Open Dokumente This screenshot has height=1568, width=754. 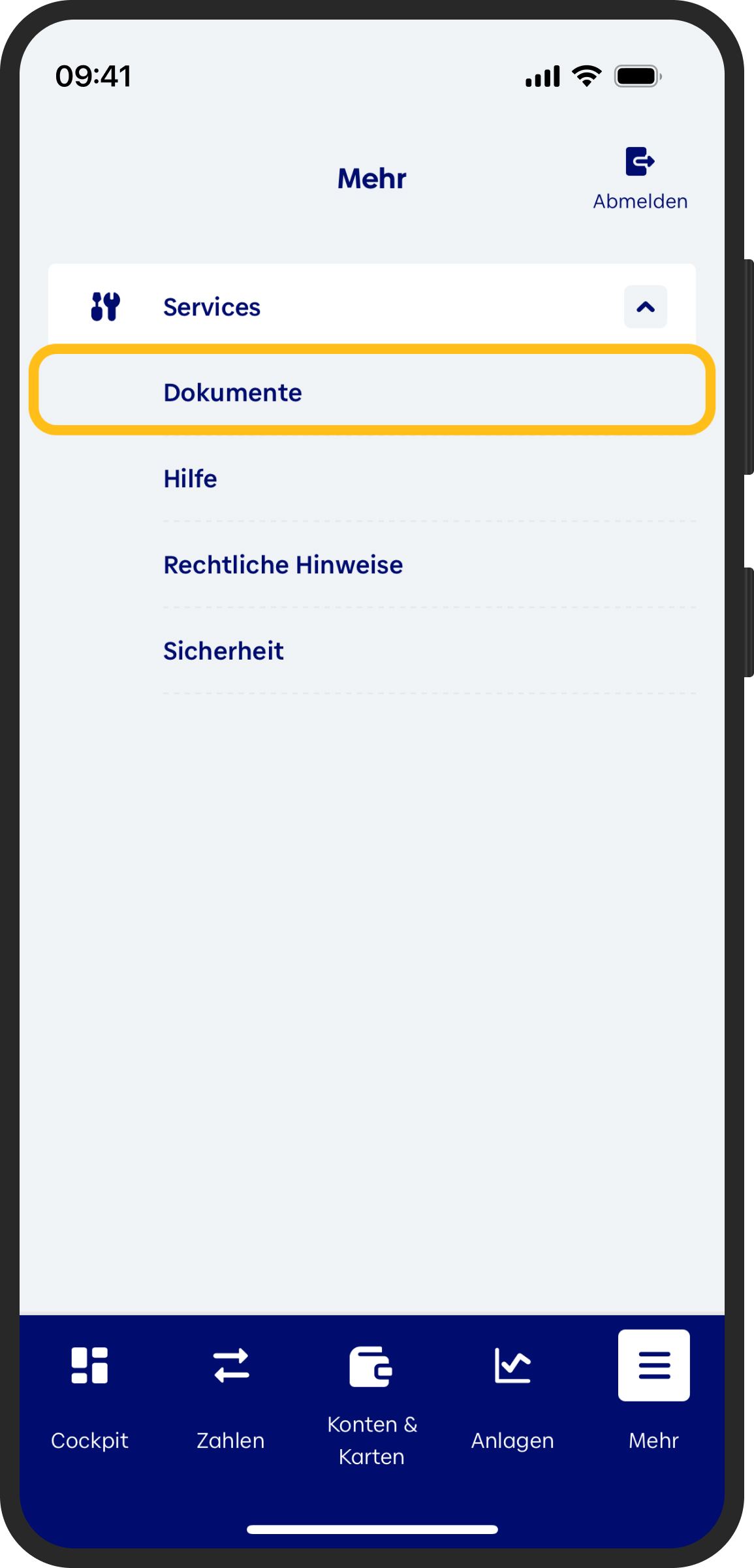click(371, 392)
